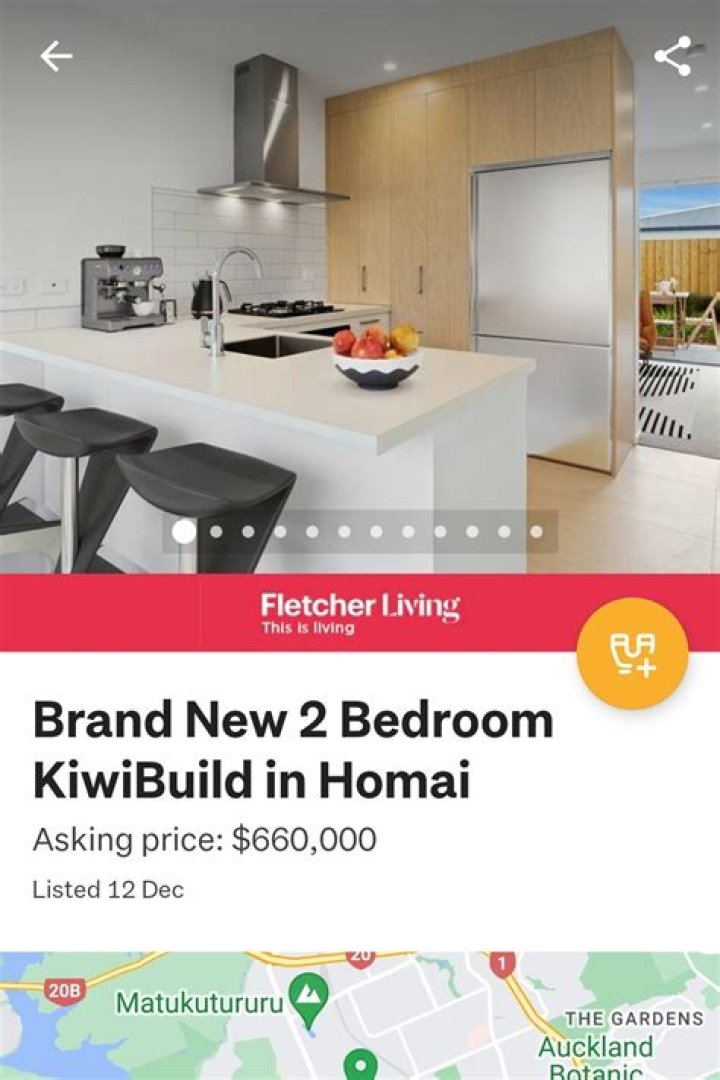The width and height of the screenshot is (720, 1080).
Task: Open the location map preview
Action: (x=360, y=1015)
